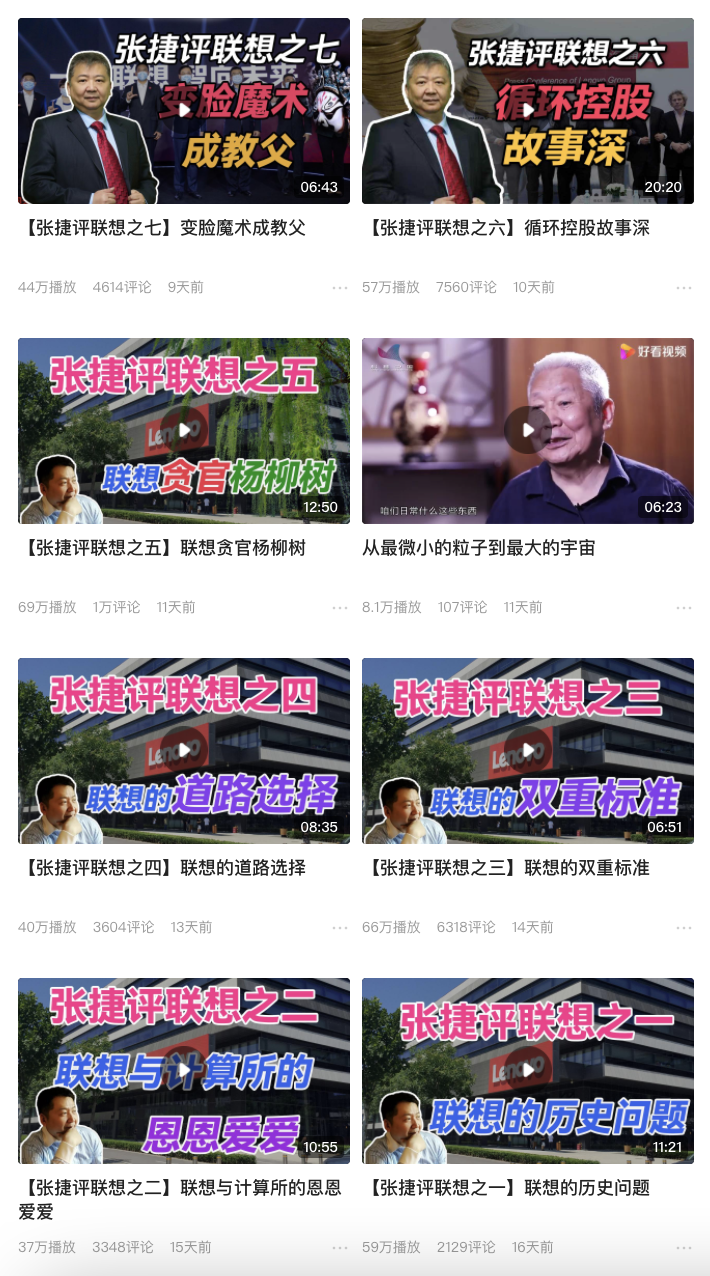The height and width of the screenshot is (1276, 710).
Task: Open more options for 变脸魔术成教父 video
Action: tap(340, 288)
